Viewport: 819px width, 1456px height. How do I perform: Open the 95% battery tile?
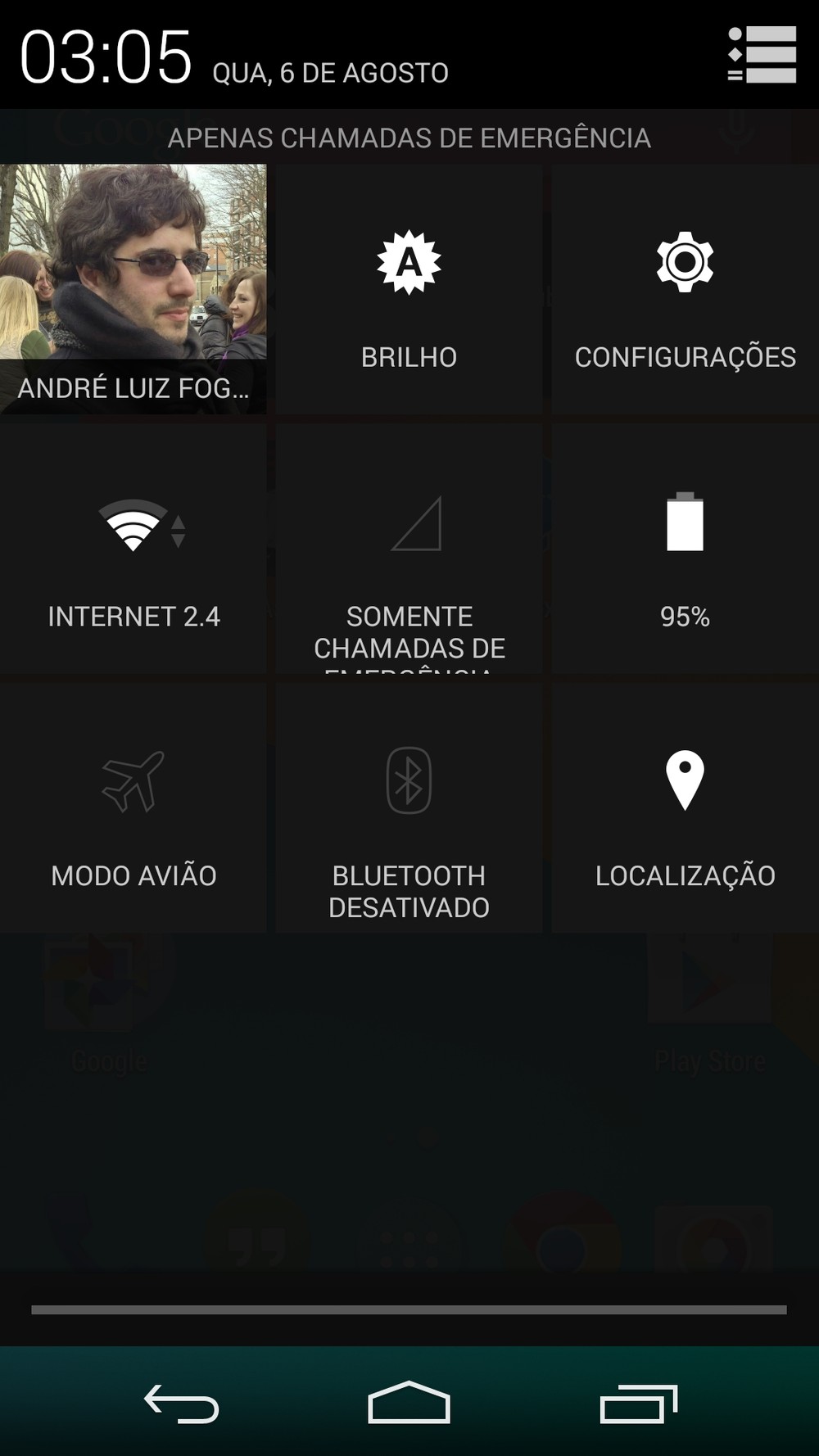(x=685, y=549)
